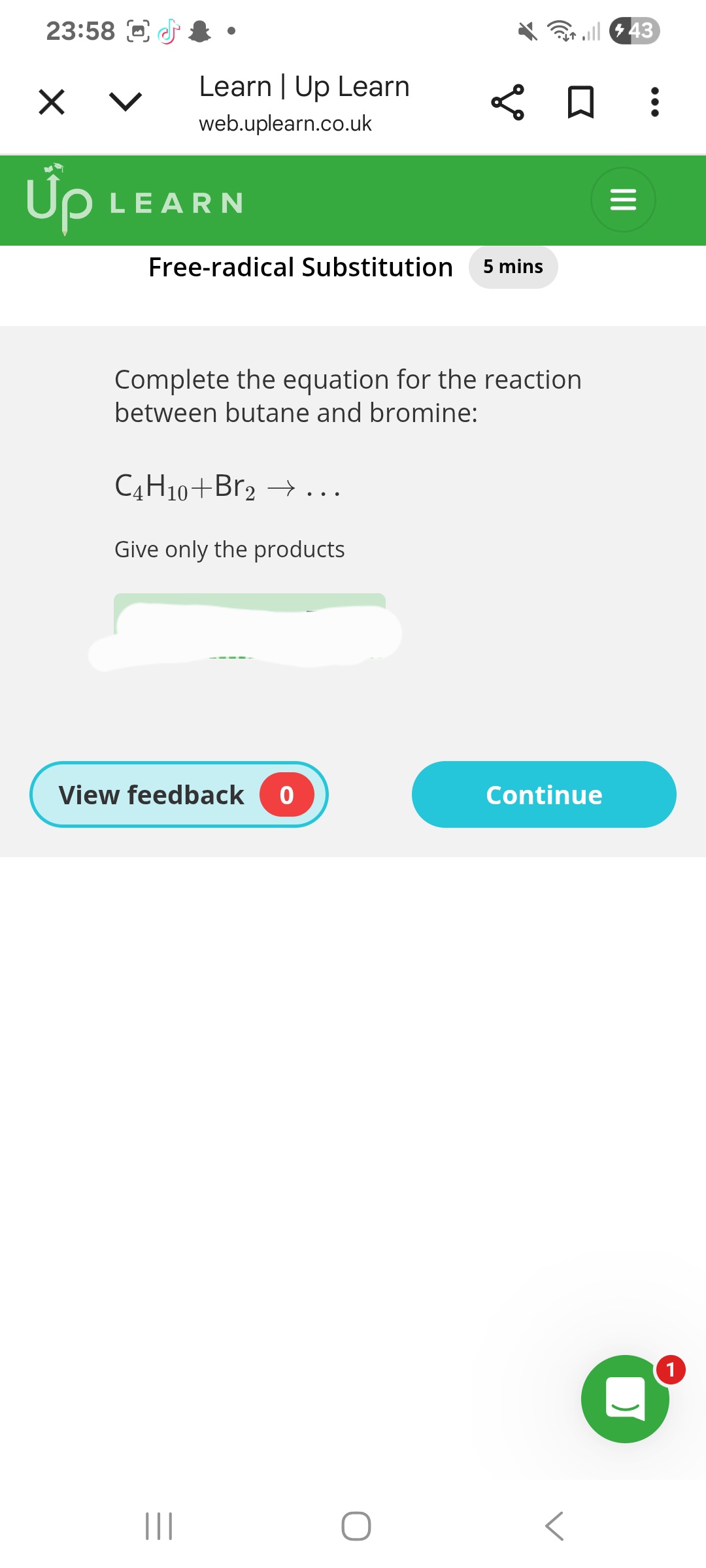Open recent apps from navigation bar

(159, 1526)
